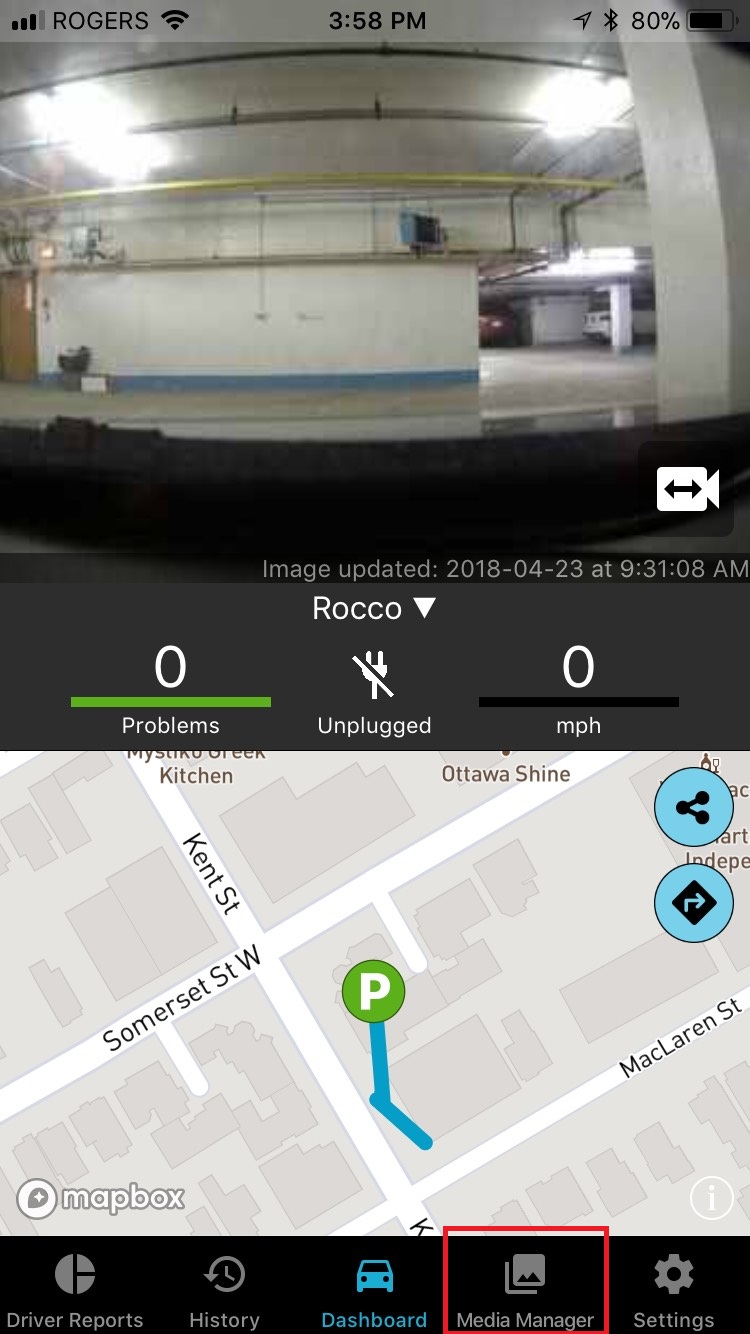This screenshot has height=1334, width=750.
Task: Open Media Manager
Action: point(525,1290)
